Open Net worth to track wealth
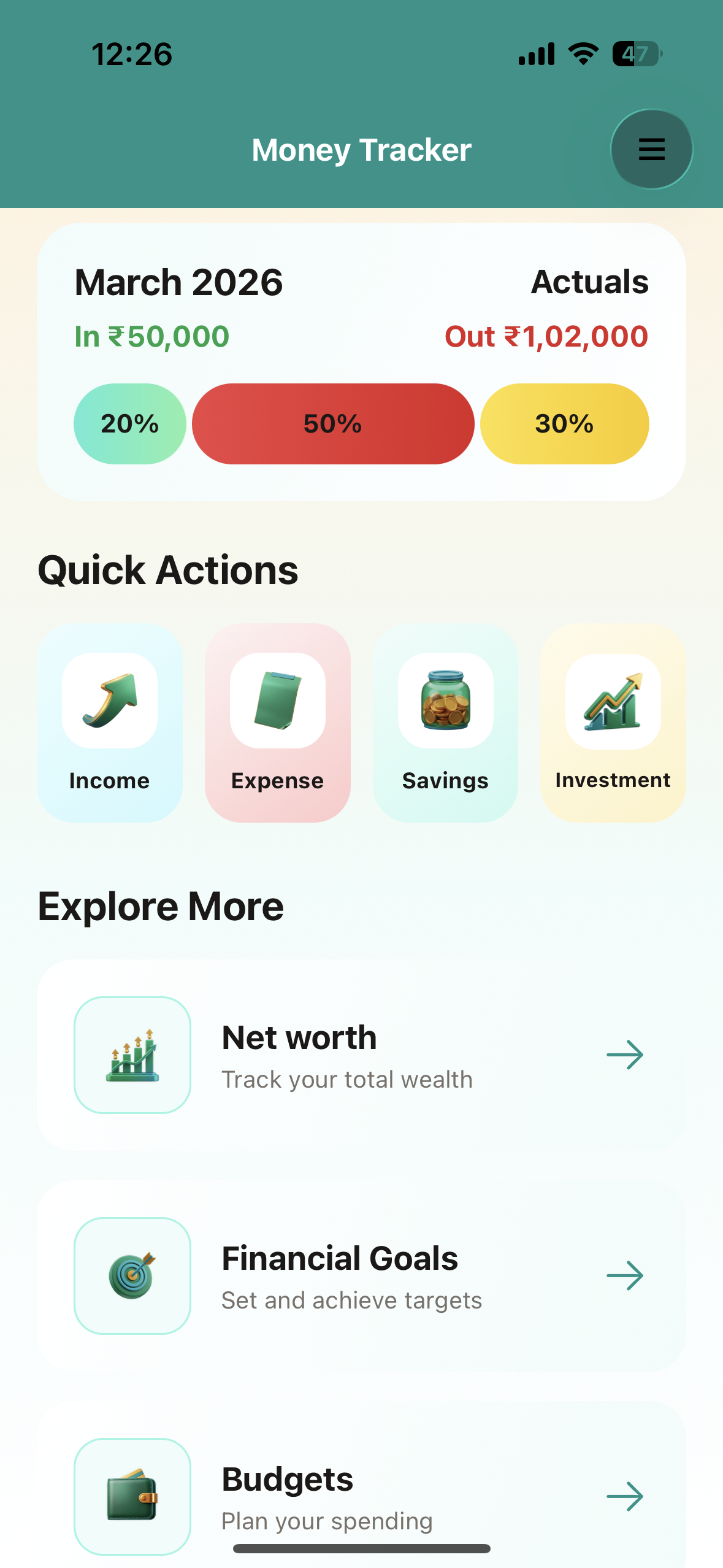 361,1054
